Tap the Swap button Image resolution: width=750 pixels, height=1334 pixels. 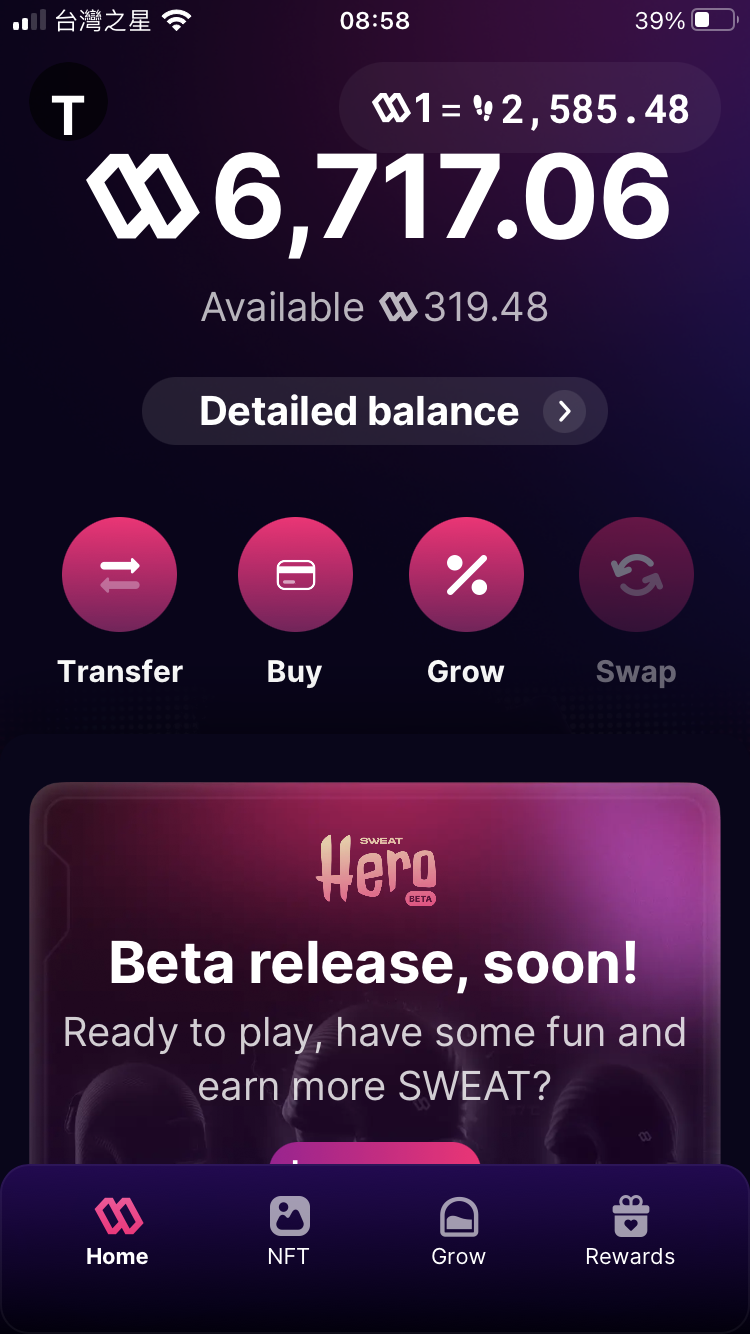(x=636, y=575)
